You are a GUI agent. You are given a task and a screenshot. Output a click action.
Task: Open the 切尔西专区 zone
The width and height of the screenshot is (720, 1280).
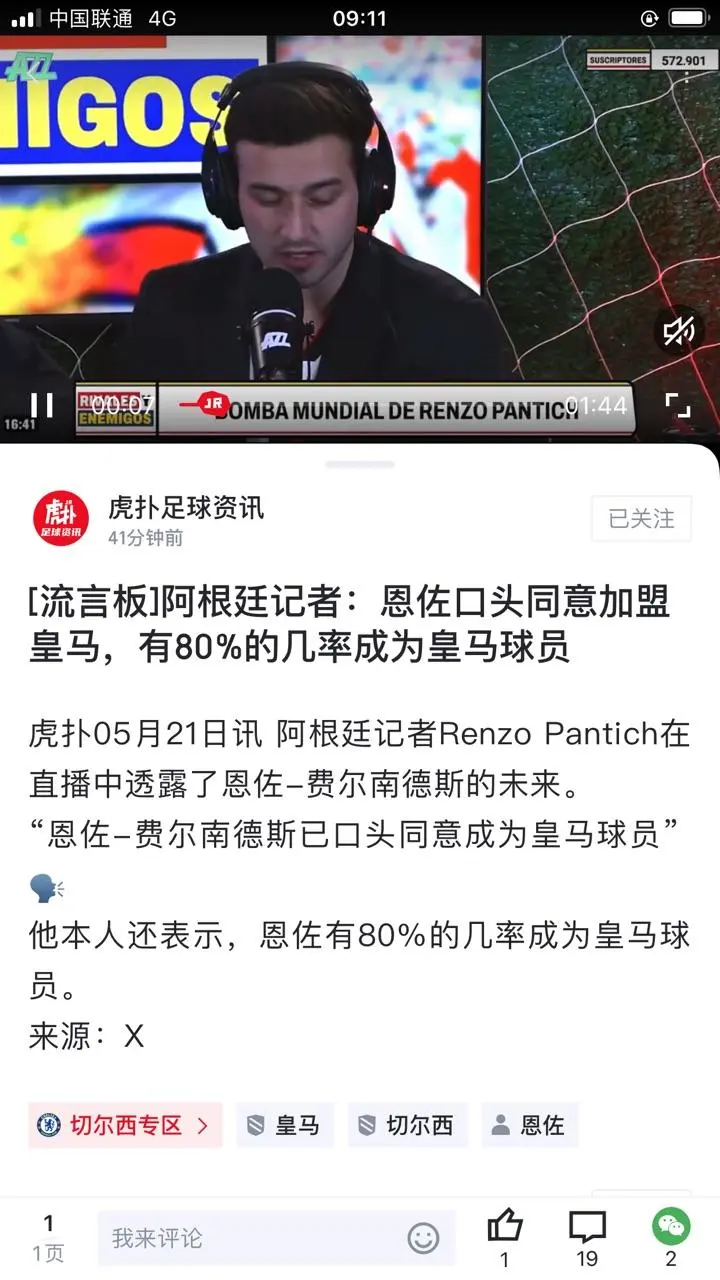pyautogui.click(x=125, y=1125)
